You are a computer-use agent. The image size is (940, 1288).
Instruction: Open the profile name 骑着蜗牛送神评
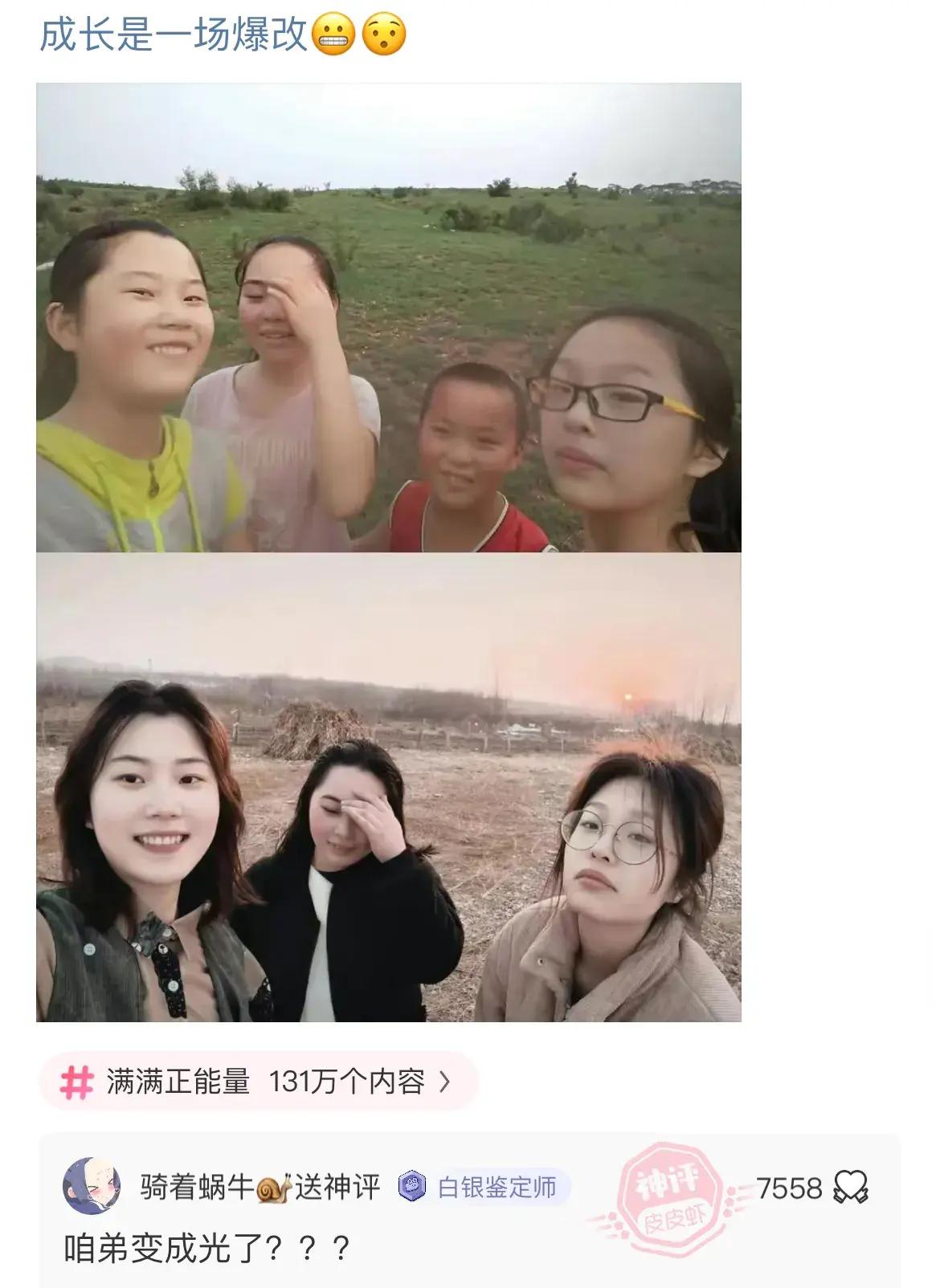pos(260,1187)
